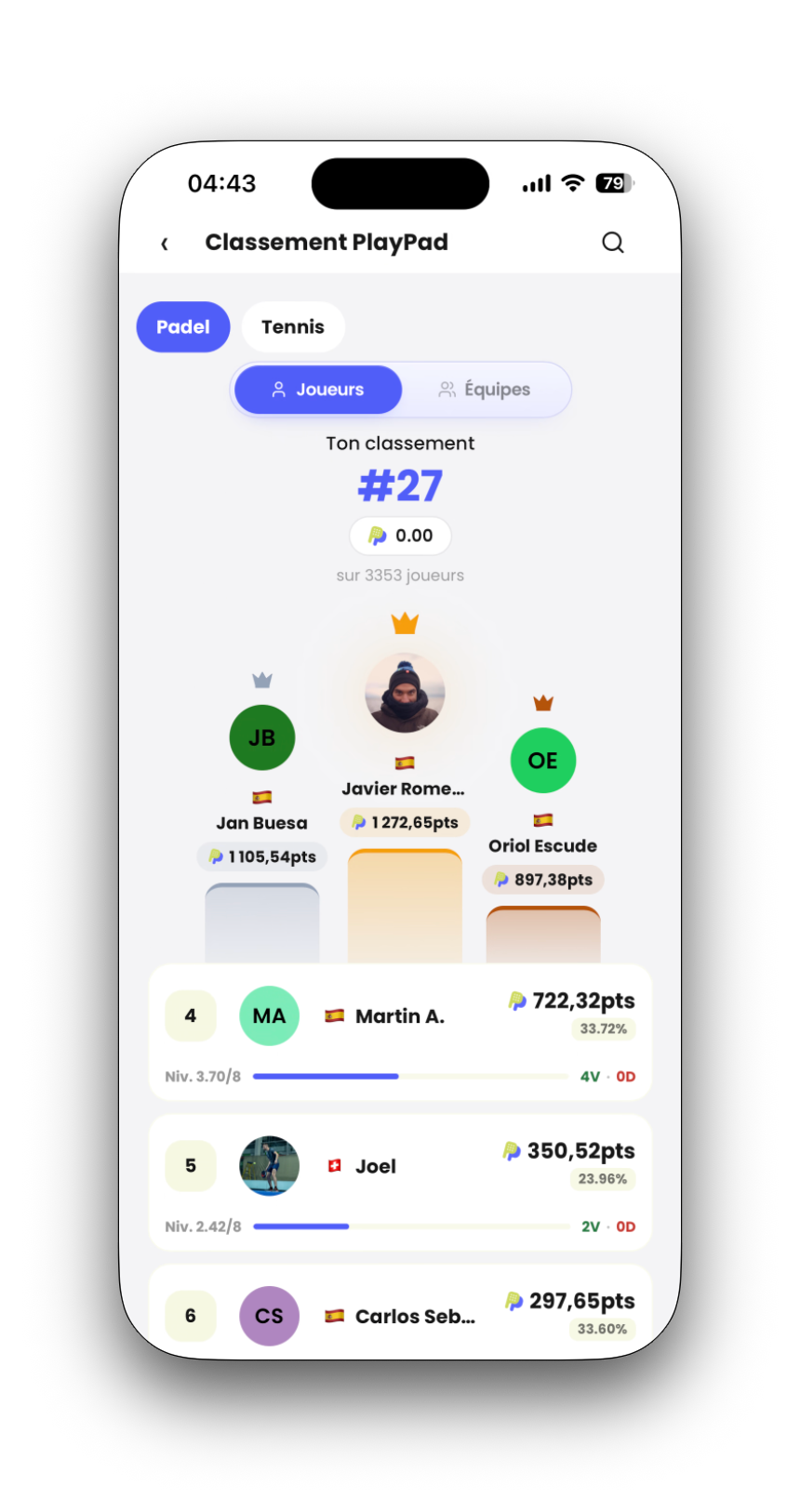800x1512 pixels.
Task: Select the Padel chip
Action: (x=183, y=327)
